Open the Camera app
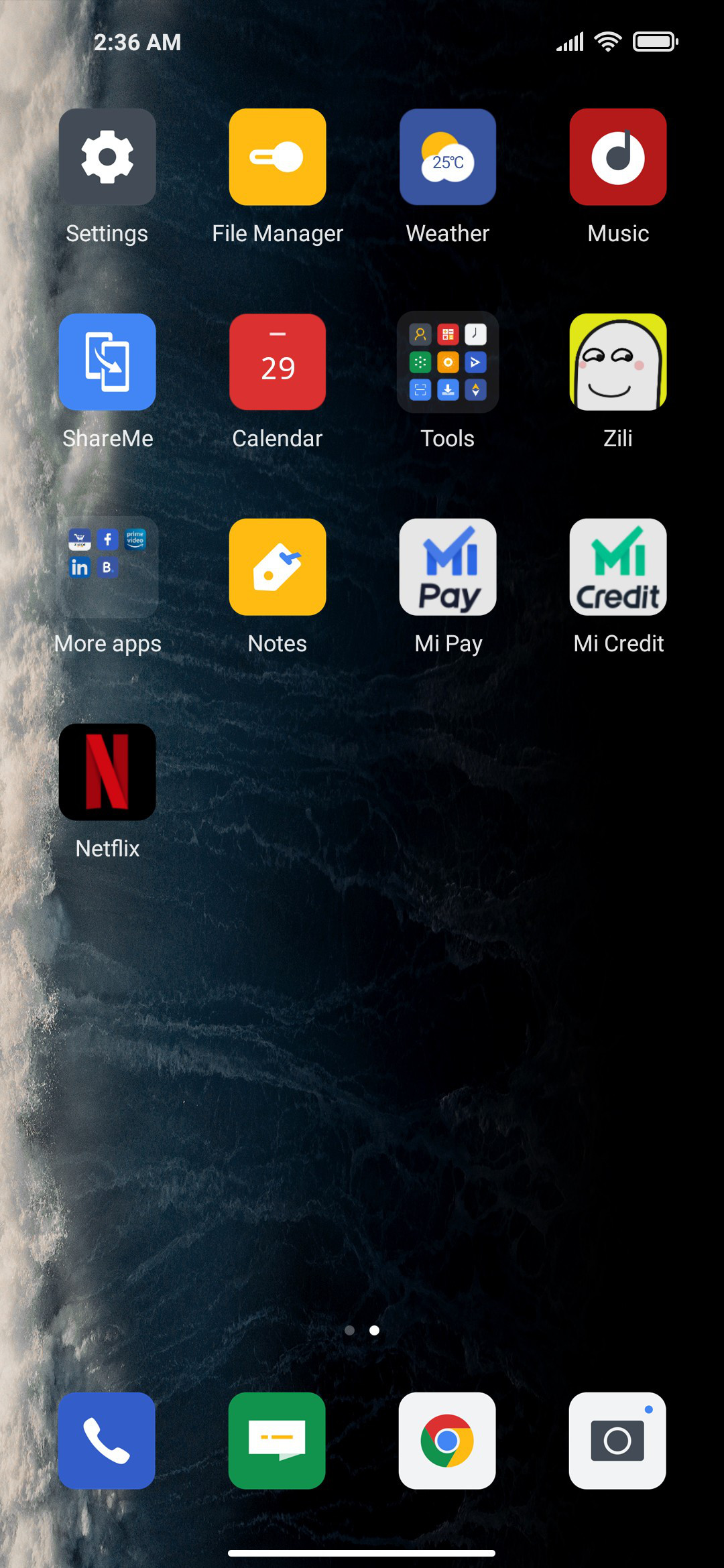Viewport: 724px width, 1568px height. click(617, 1441)
